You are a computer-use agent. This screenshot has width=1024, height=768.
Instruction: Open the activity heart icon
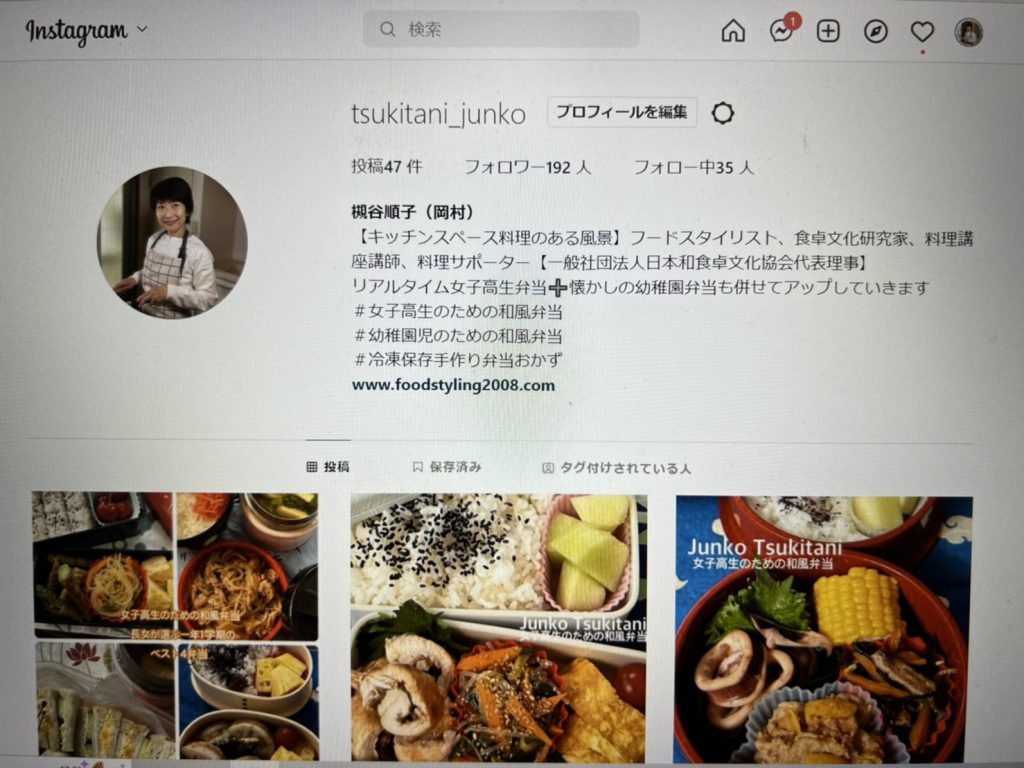[922, 31]
